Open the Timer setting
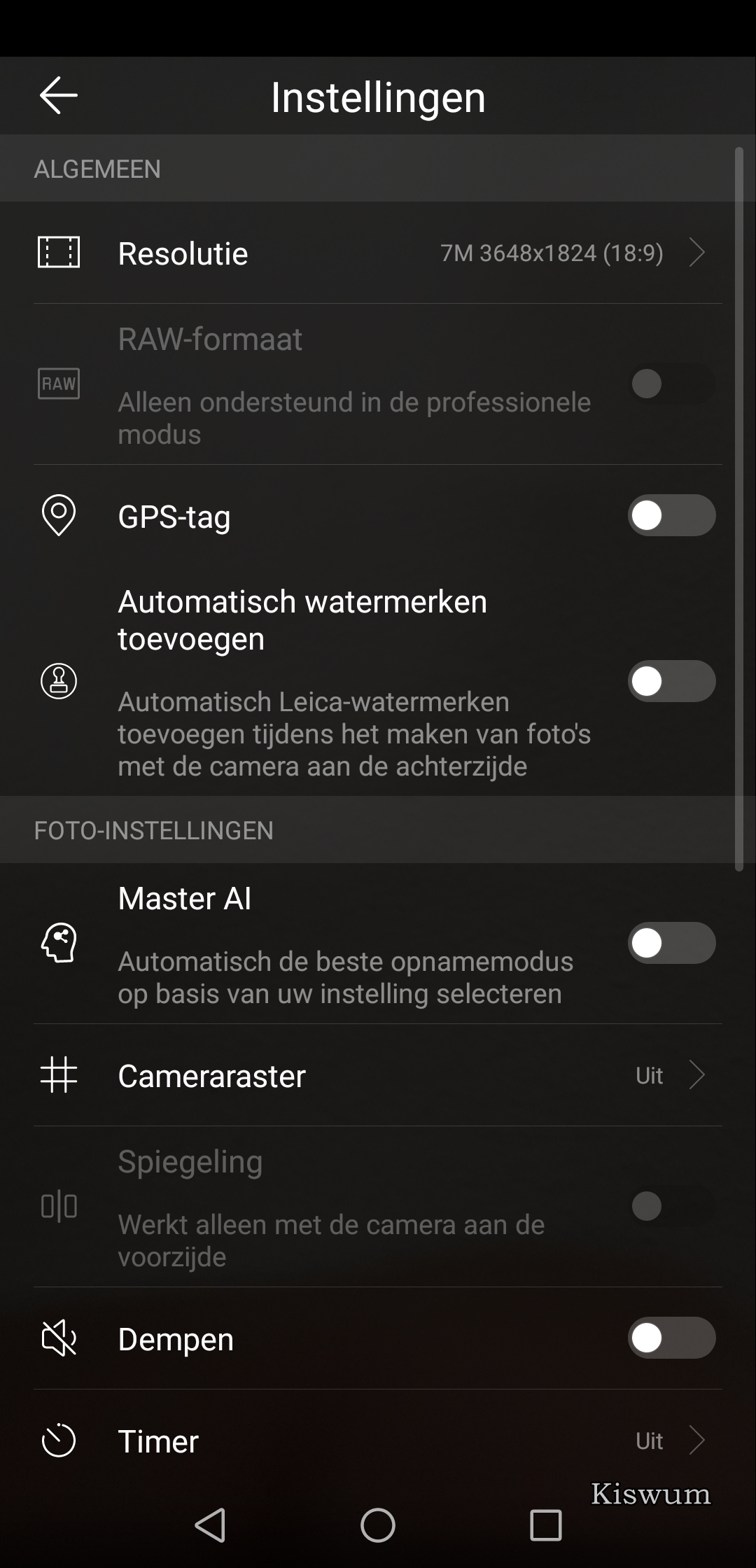 click(x=378, y=1441)
